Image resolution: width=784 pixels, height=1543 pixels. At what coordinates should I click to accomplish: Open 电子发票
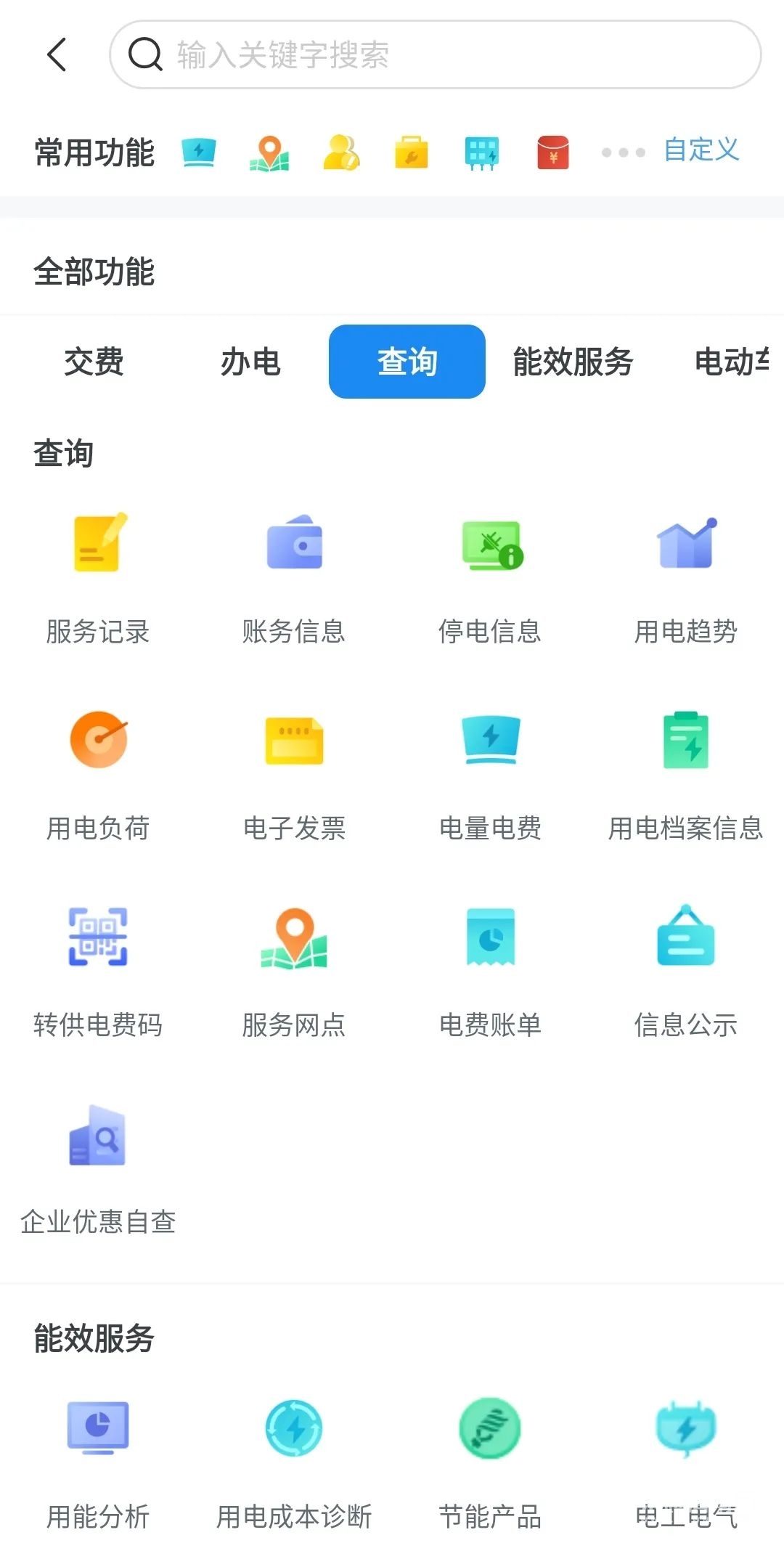click(294, 770)
